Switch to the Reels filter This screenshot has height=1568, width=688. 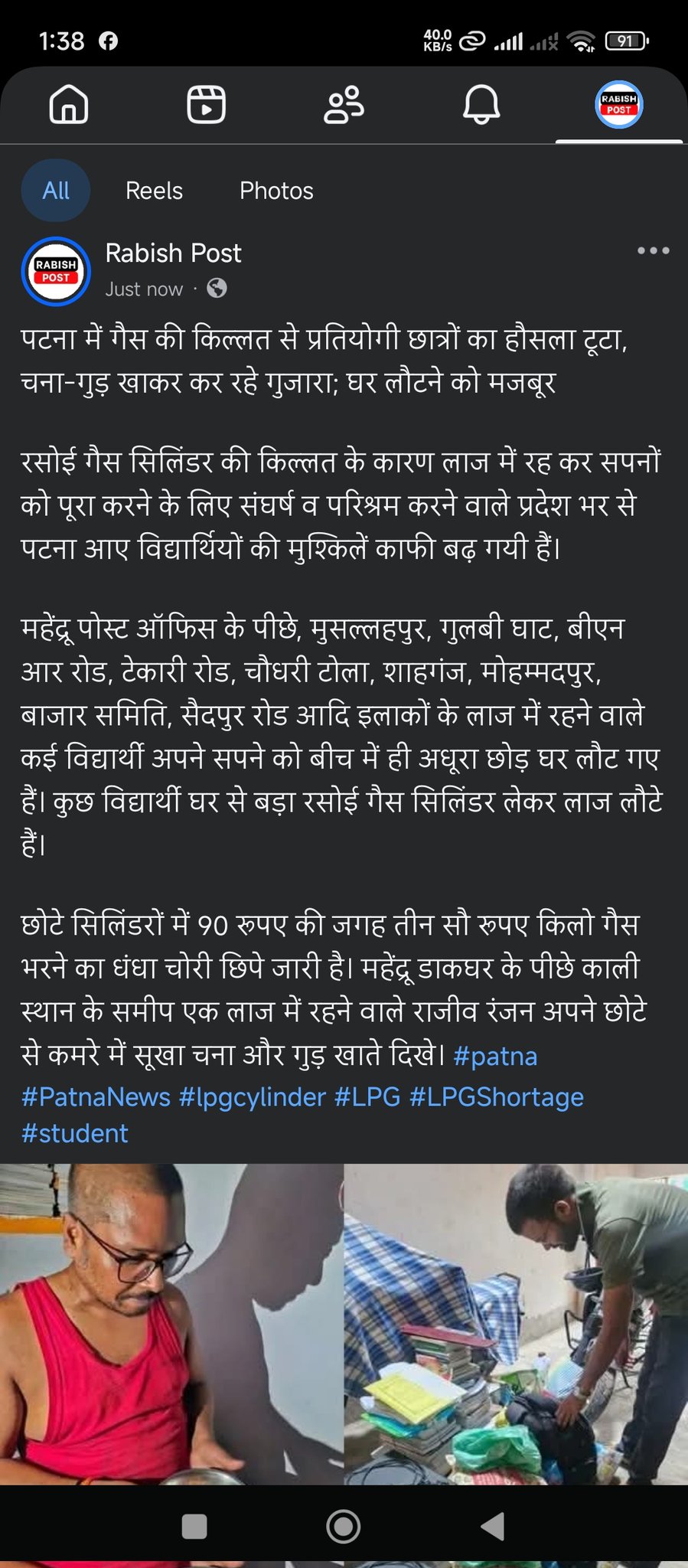pos(154,191)
